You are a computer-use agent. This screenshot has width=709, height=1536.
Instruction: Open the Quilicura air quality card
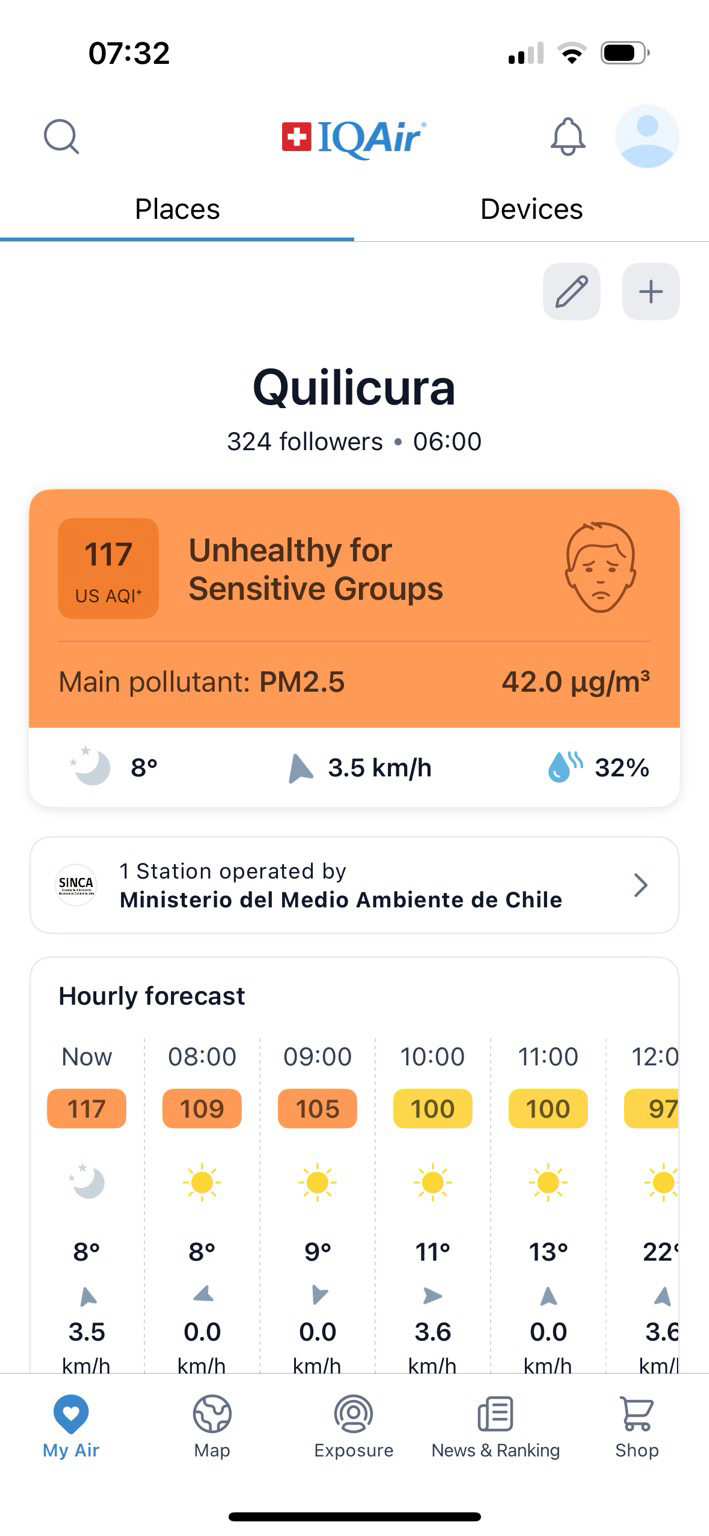coord(354,648)
